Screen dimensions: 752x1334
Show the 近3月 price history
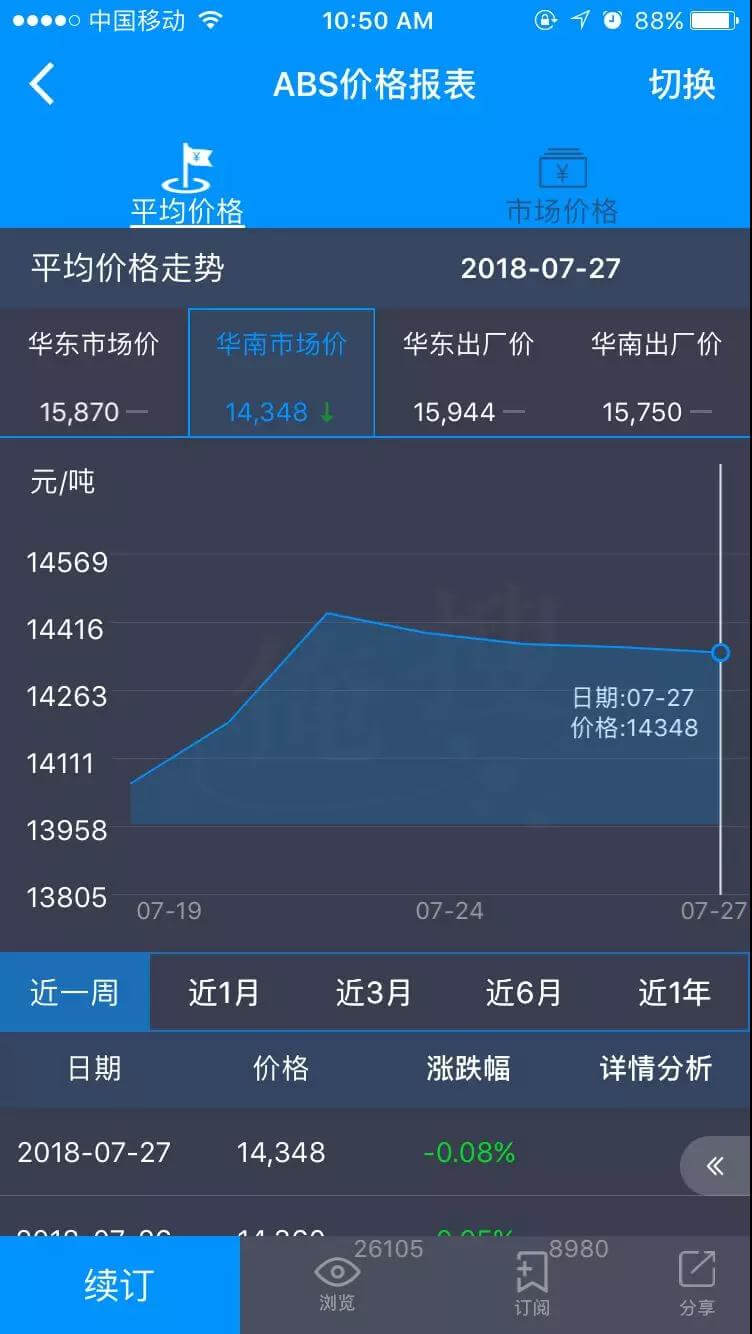tap(374, 992)
